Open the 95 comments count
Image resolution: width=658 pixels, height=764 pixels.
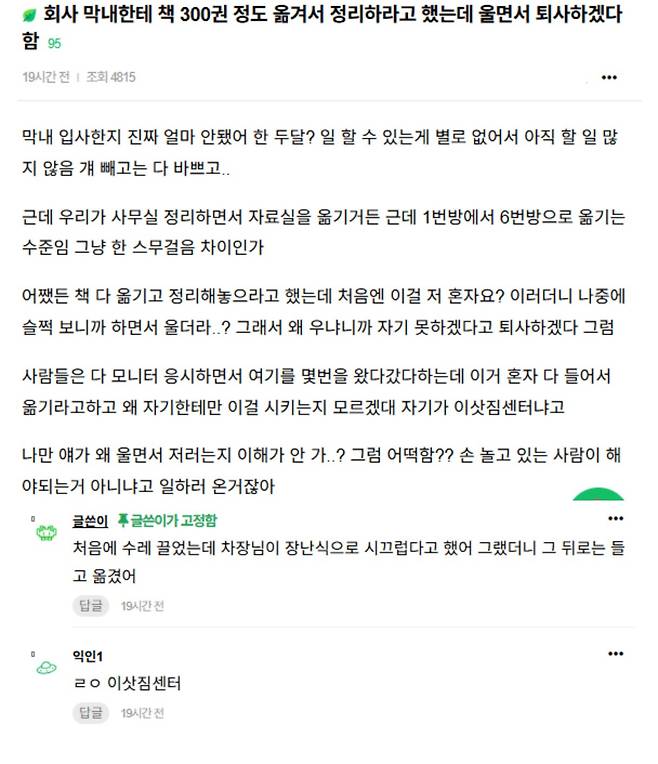click(54, 45)
